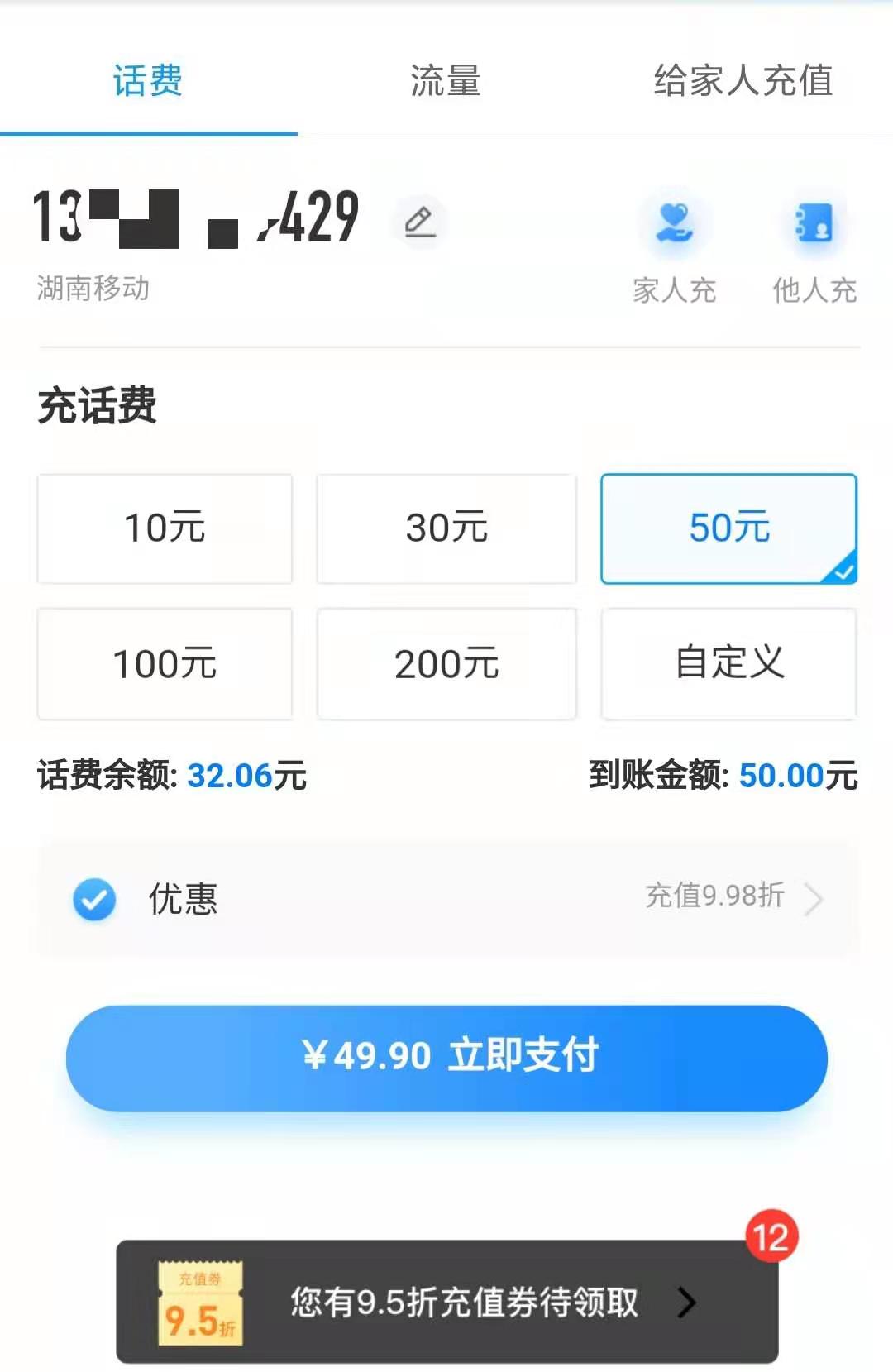Select the highlighted 50元 option card
Screen dimensions: 893x1372
(x=728, y=528)
